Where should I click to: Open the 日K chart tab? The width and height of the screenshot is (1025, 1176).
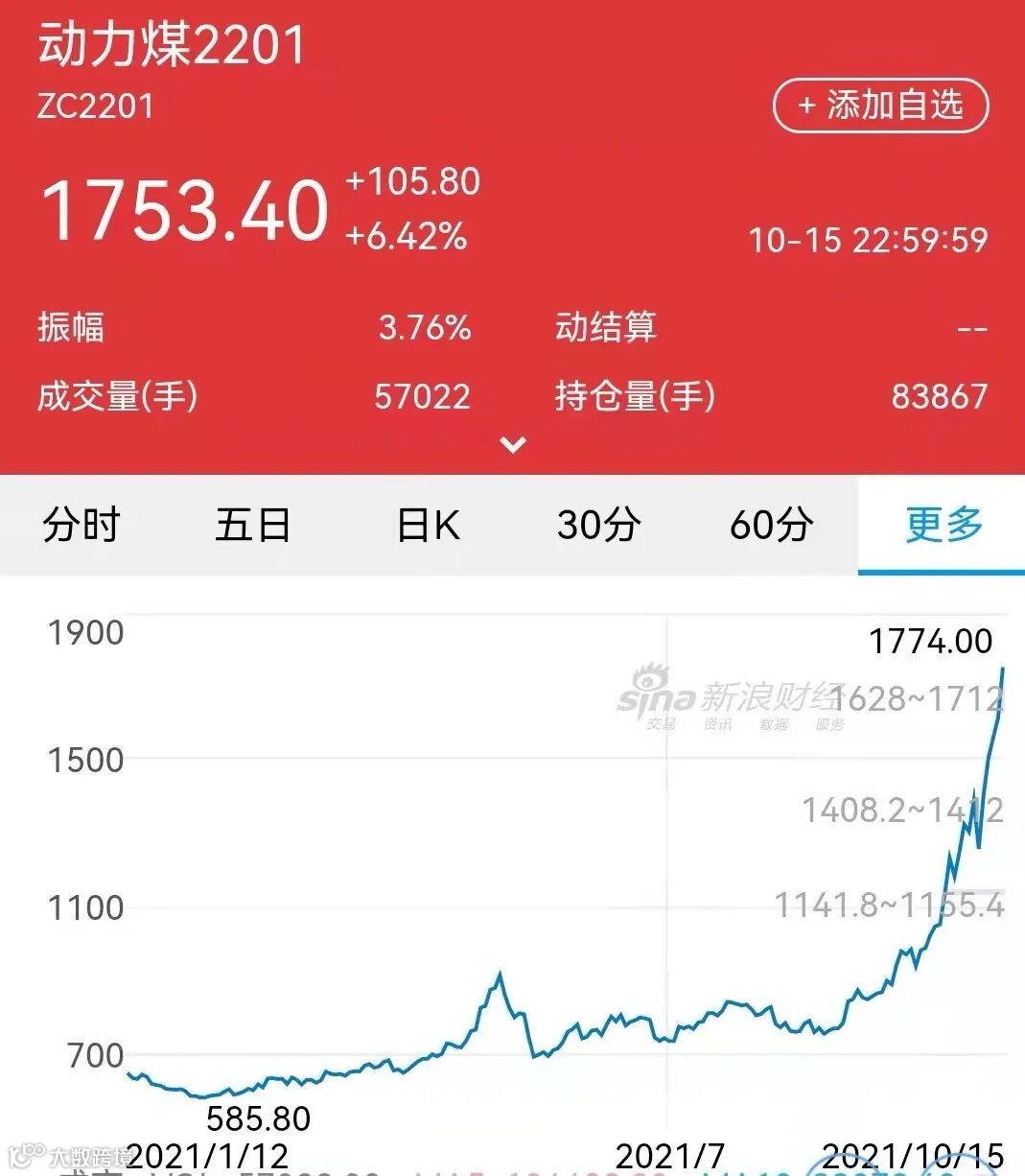coord(428,525)
